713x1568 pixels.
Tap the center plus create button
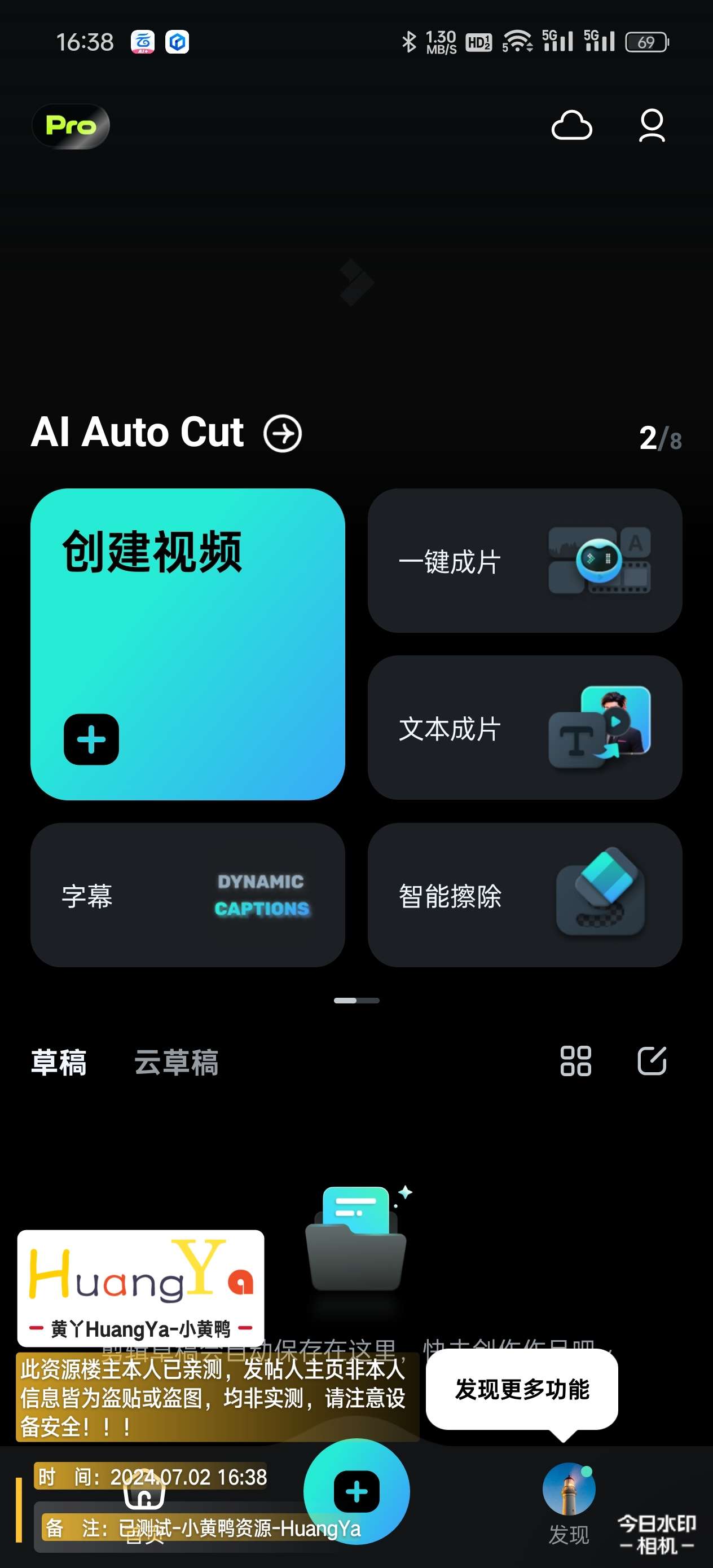coord(356,1491)
